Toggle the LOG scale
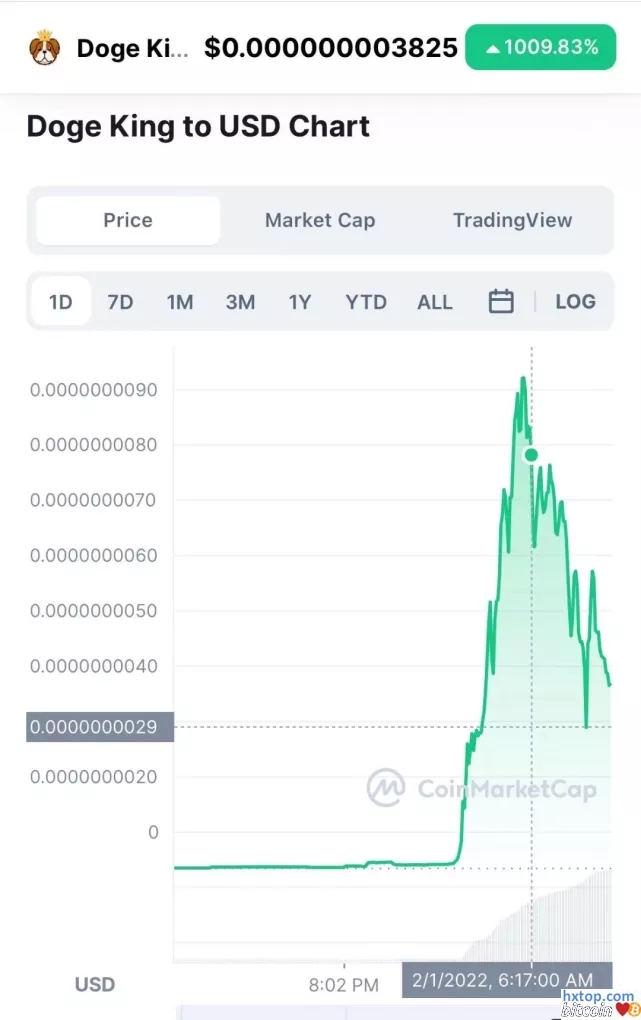 [x=575, y=302]
